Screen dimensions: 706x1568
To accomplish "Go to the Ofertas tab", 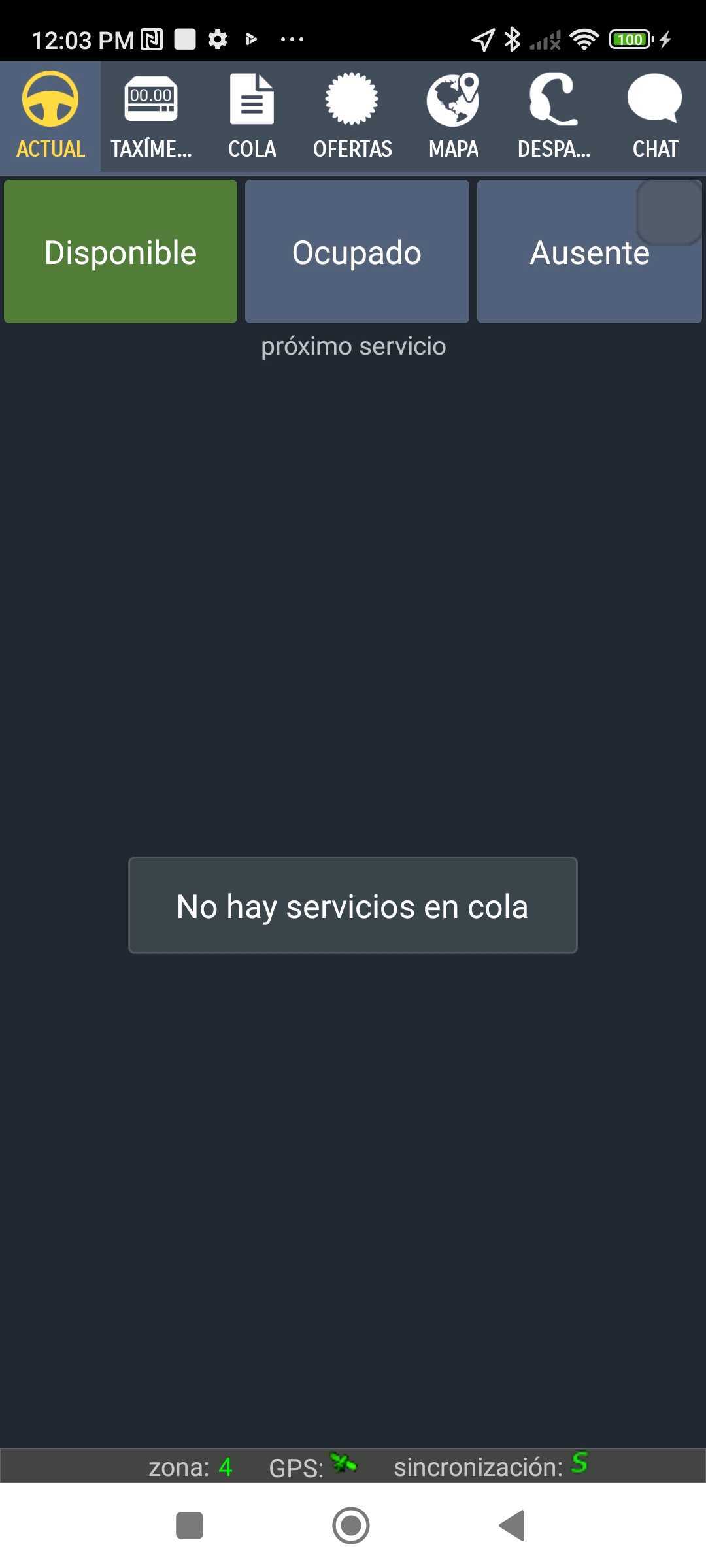I will click(x=352, y=116).
